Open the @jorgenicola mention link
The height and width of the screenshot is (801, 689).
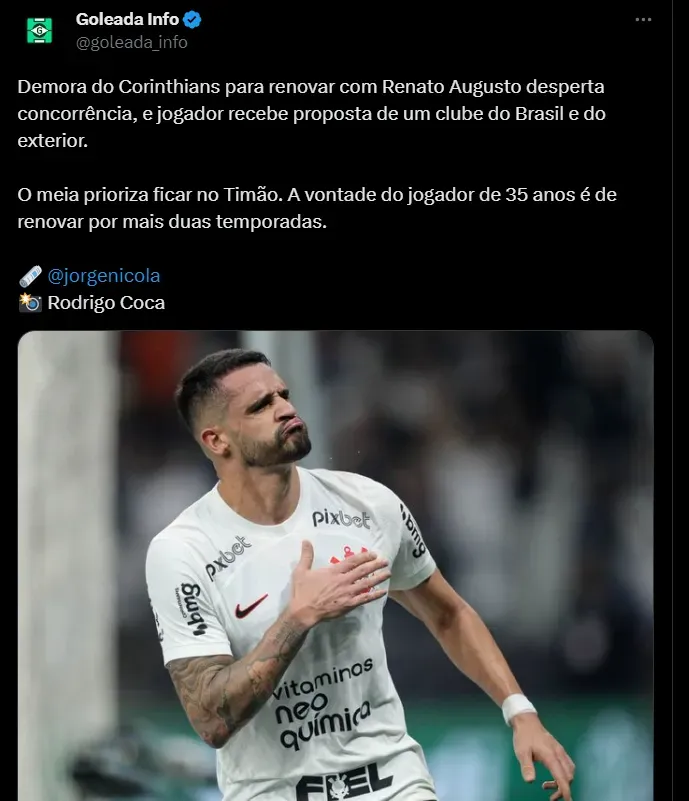pyautogui.click(x=103, y=276)
